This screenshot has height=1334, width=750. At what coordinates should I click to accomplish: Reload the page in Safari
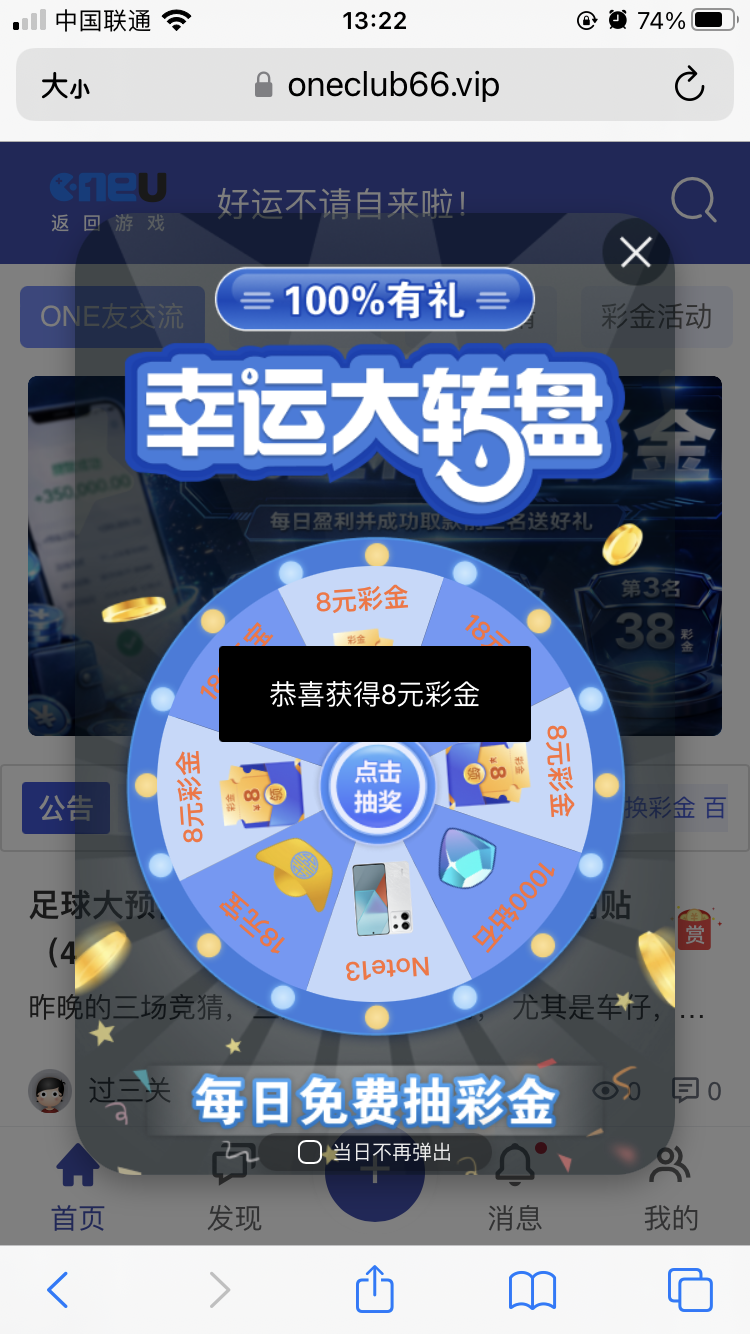[689, 86]
